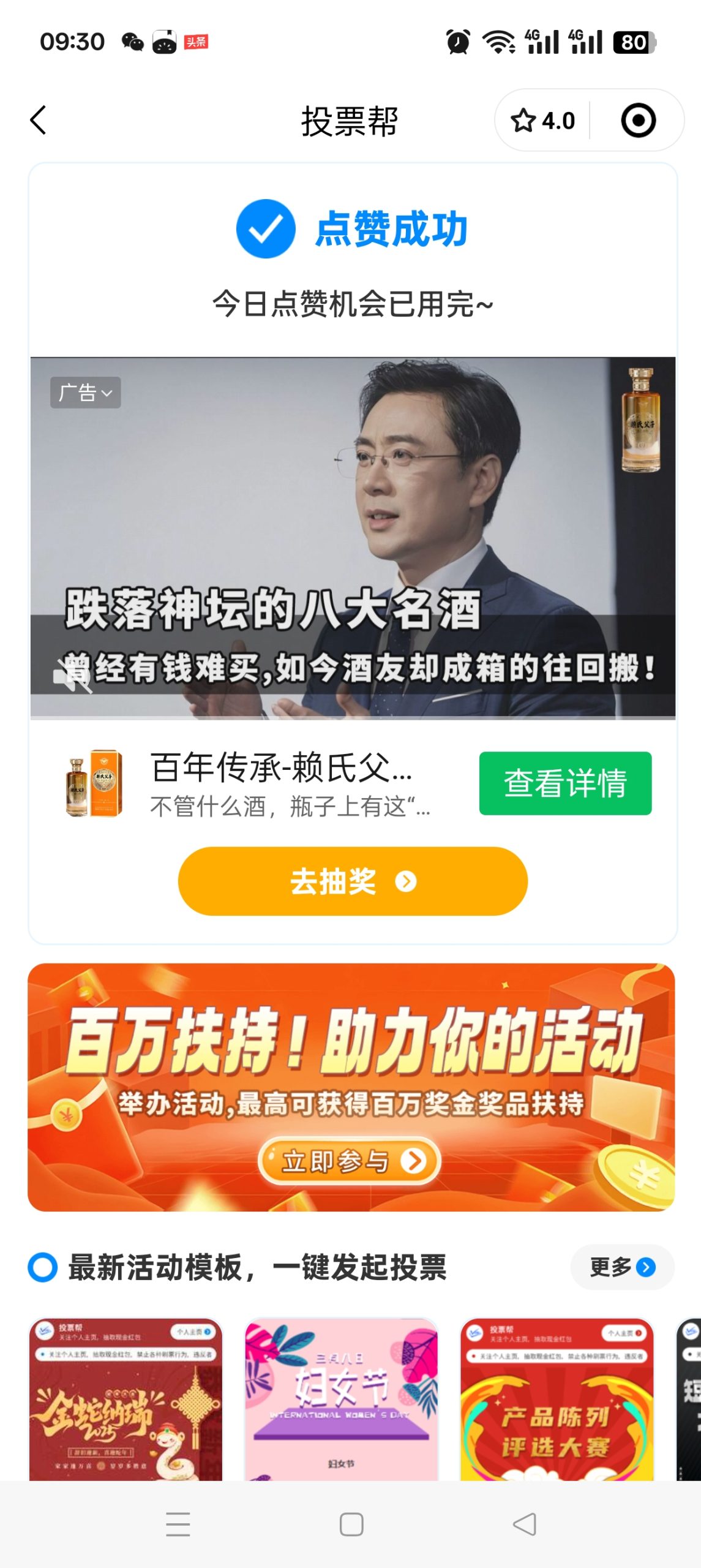Open the 百万扶持 activity banner via 立即参与

(350, 1160)
